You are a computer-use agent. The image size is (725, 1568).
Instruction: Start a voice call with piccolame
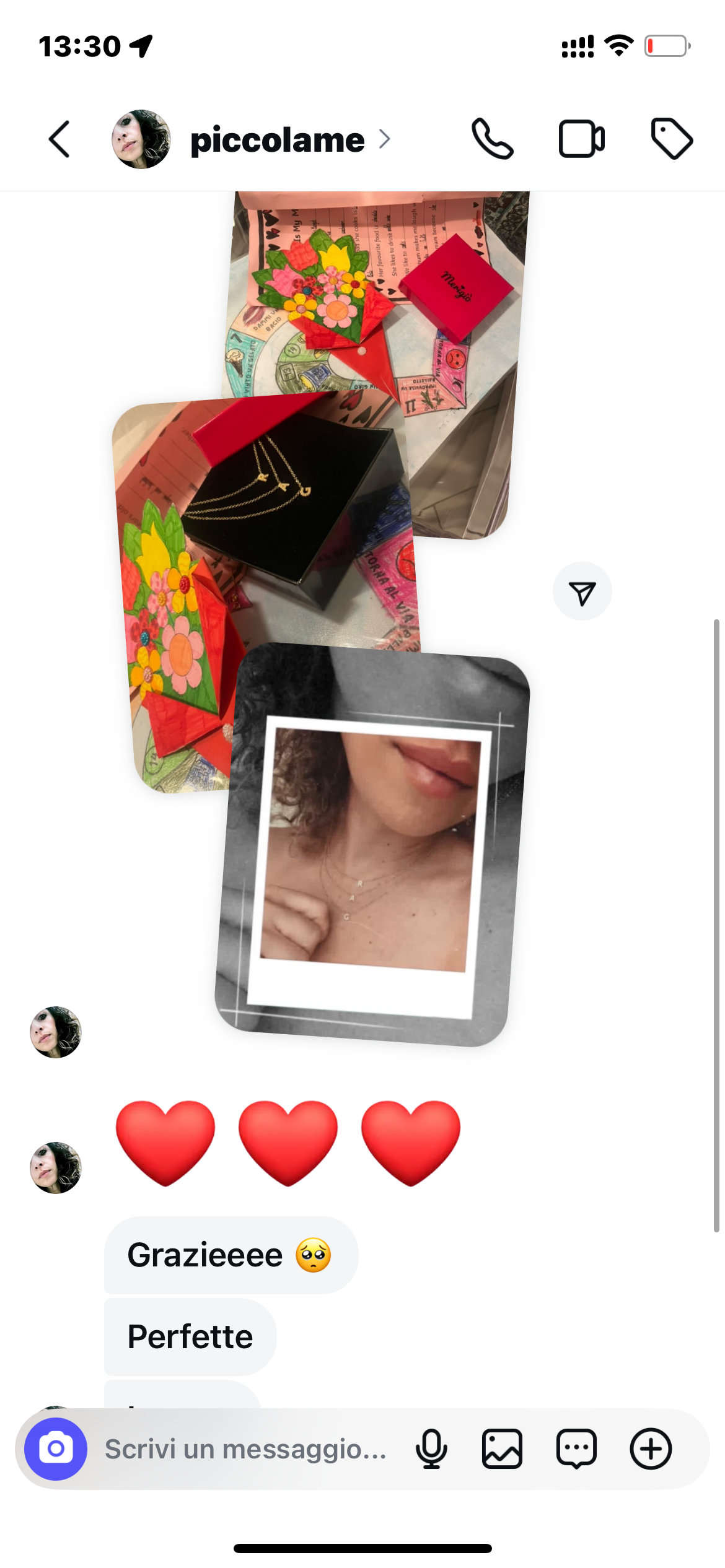[493, 139]
